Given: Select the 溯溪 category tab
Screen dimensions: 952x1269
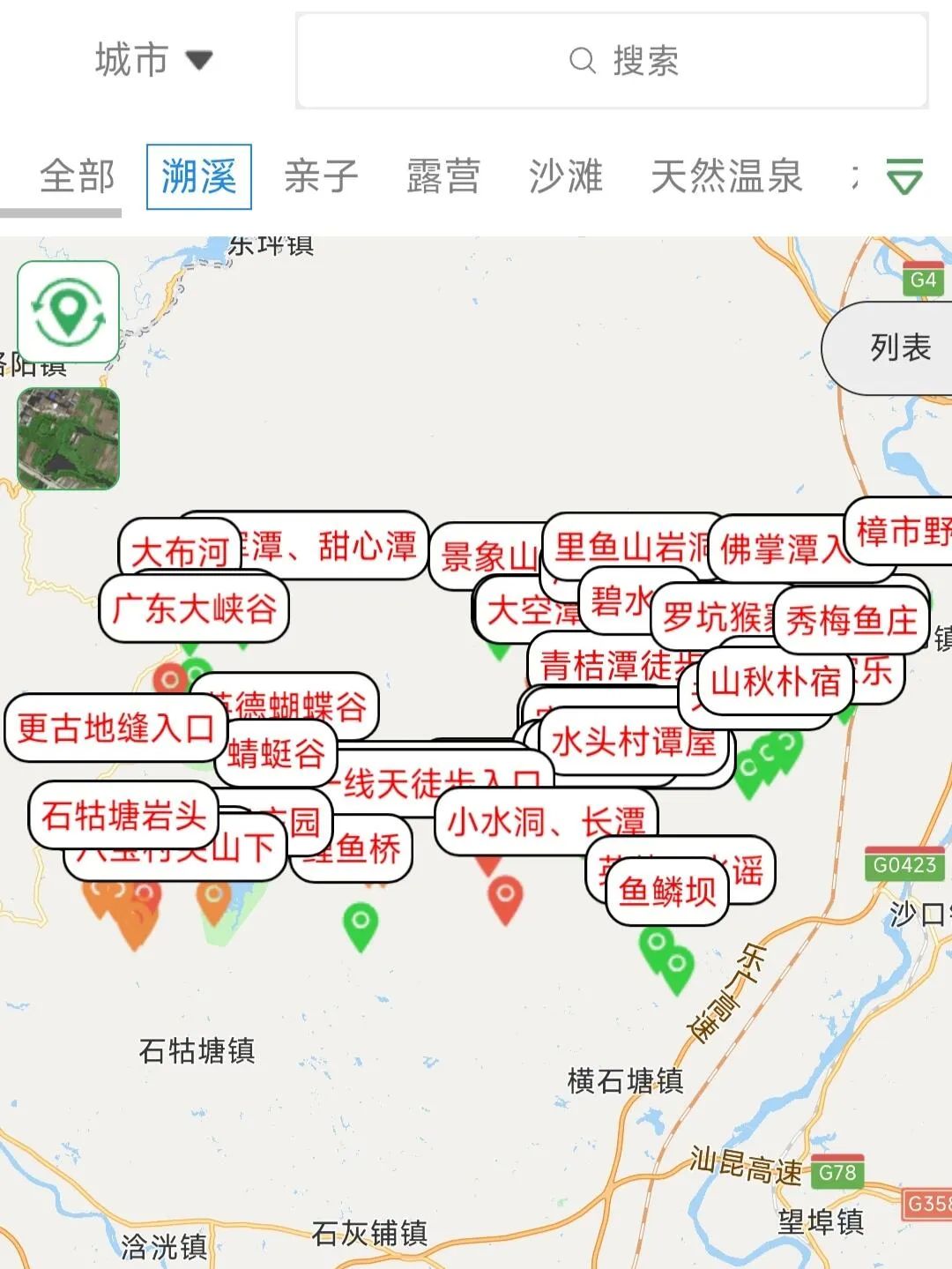Looking at the screenshot, I should [199, 176].
